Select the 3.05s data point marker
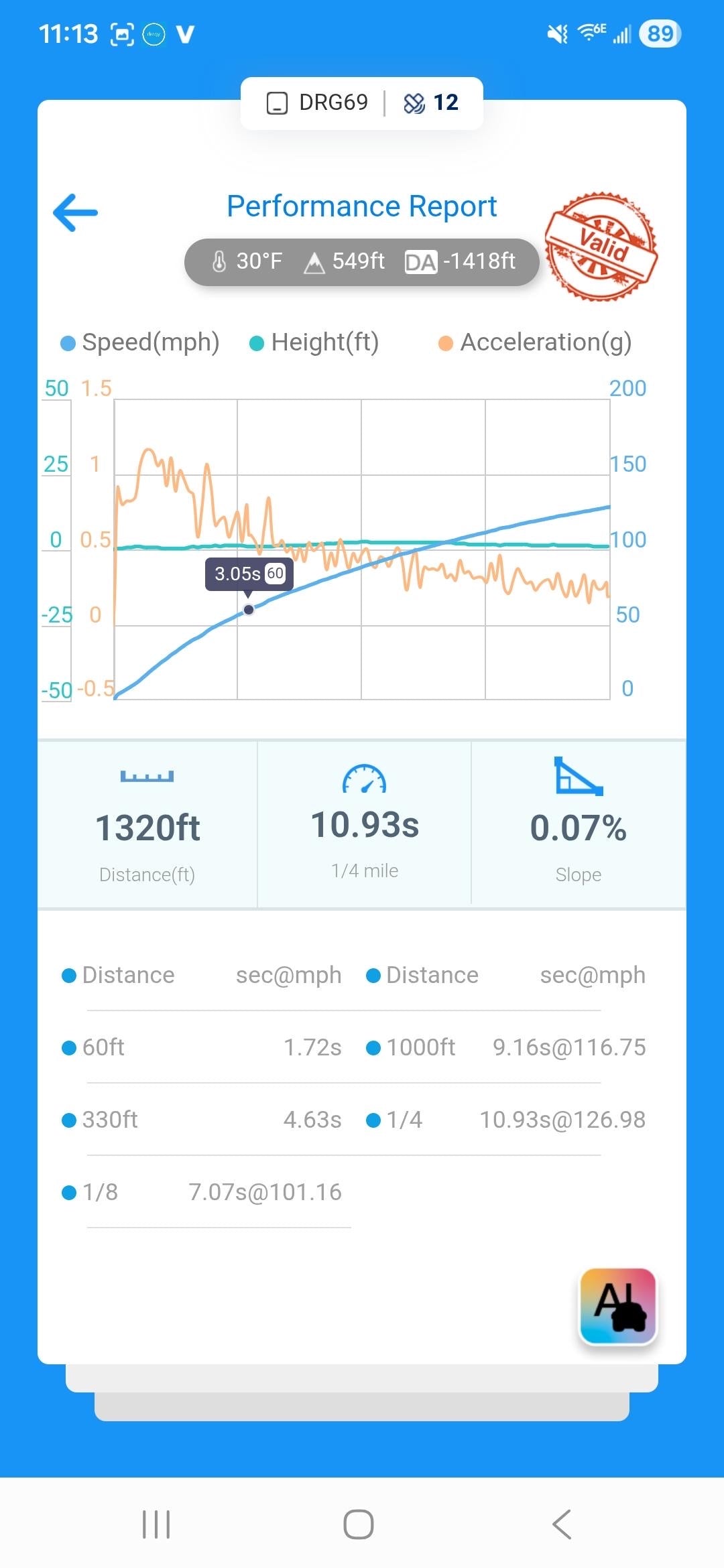 249,610
